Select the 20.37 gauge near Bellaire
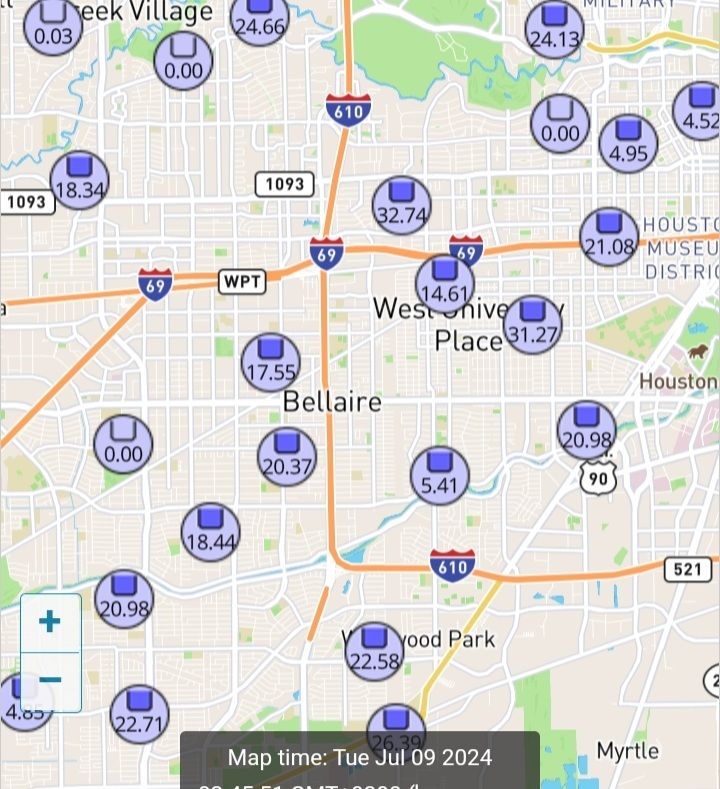The height and width of the screenshot is (789, 720). (x=287, y=456)
